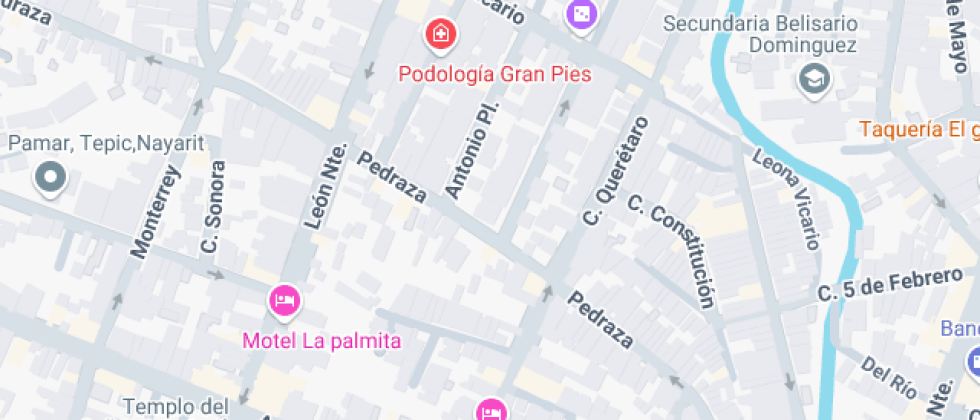This screenshot has height=420, width=980.
Task: Open Secundaria Belisario Dominguez school marker
Action: click(x=813, y=77)
